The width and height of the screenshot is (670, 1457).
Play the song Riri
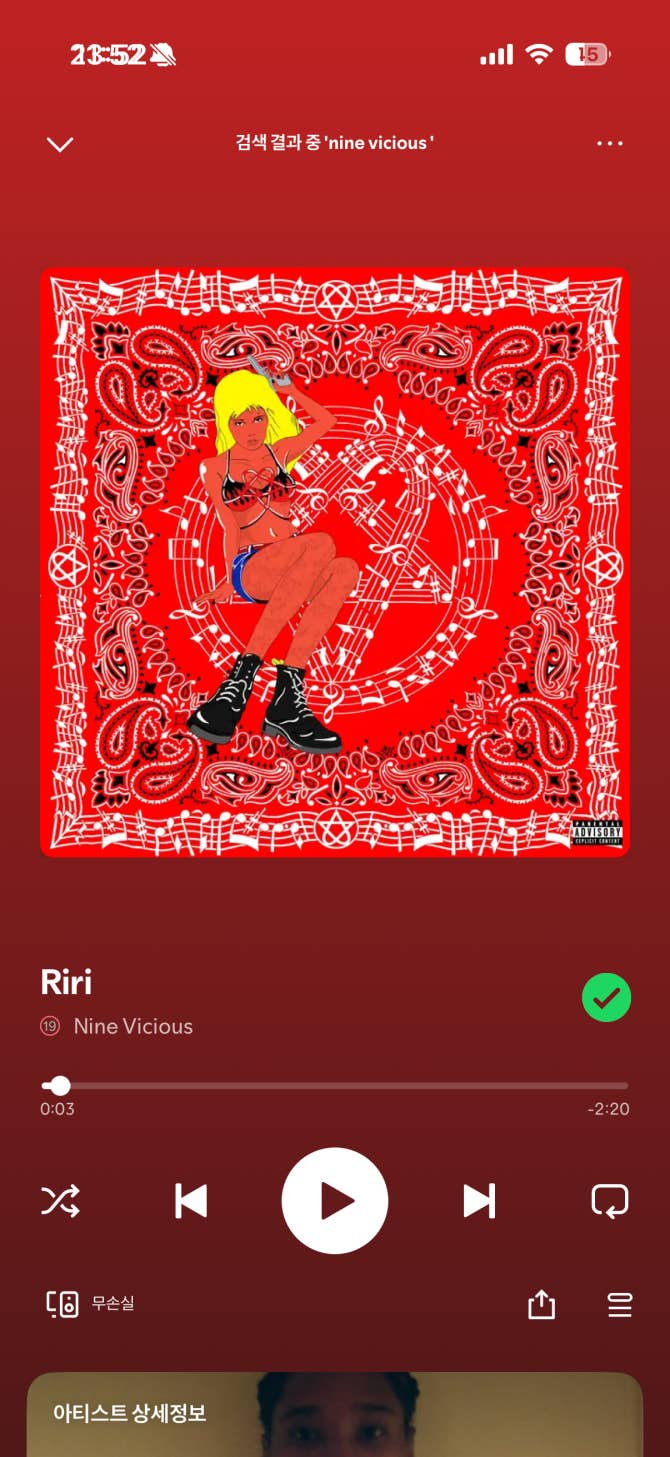tap(335, 1200)
